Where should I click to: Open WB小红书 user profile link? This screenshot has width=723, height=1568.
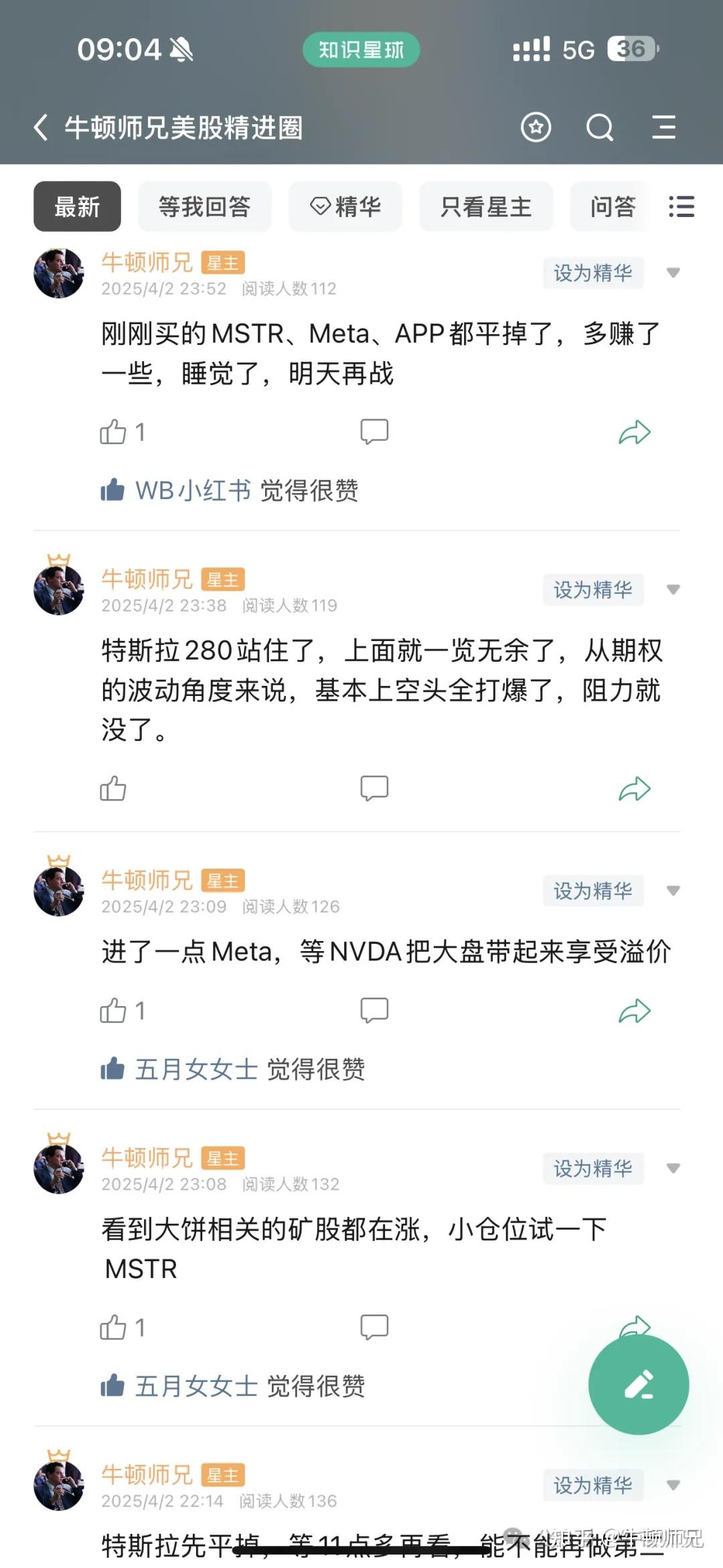coord(189,491)
